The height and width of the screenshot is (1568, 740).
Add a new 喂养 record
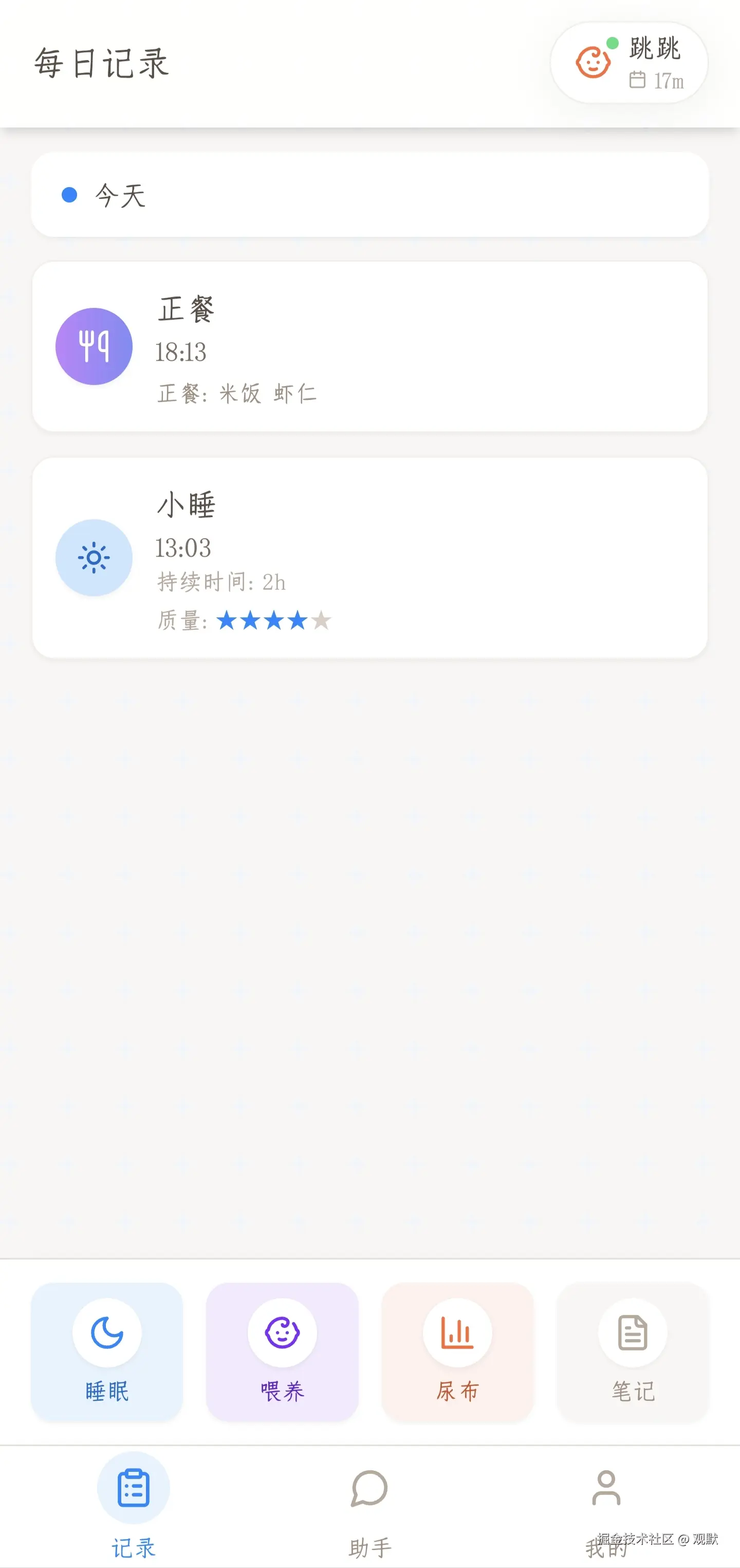(x=282, y=1351)
